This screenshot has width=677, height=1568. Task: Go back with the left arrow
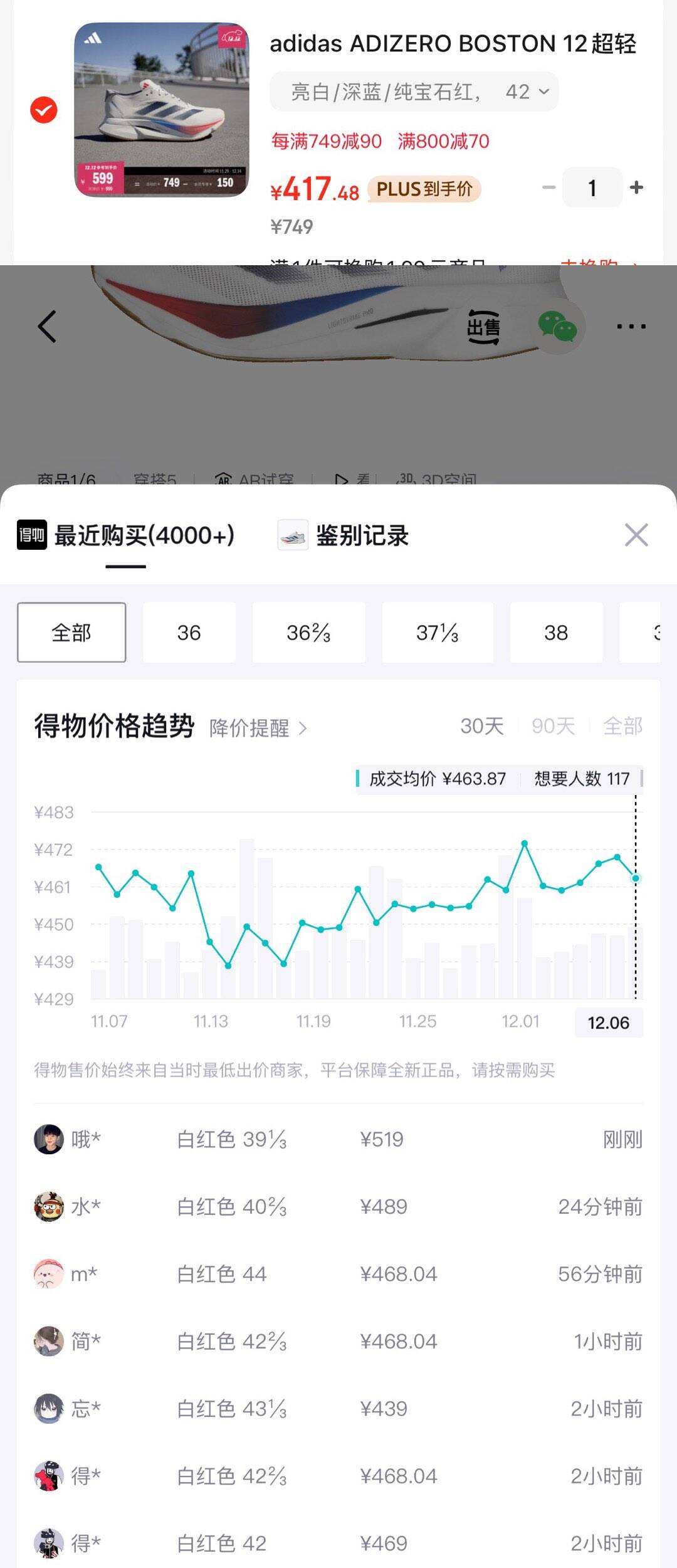pyautogui.click(x=47, y=327)
